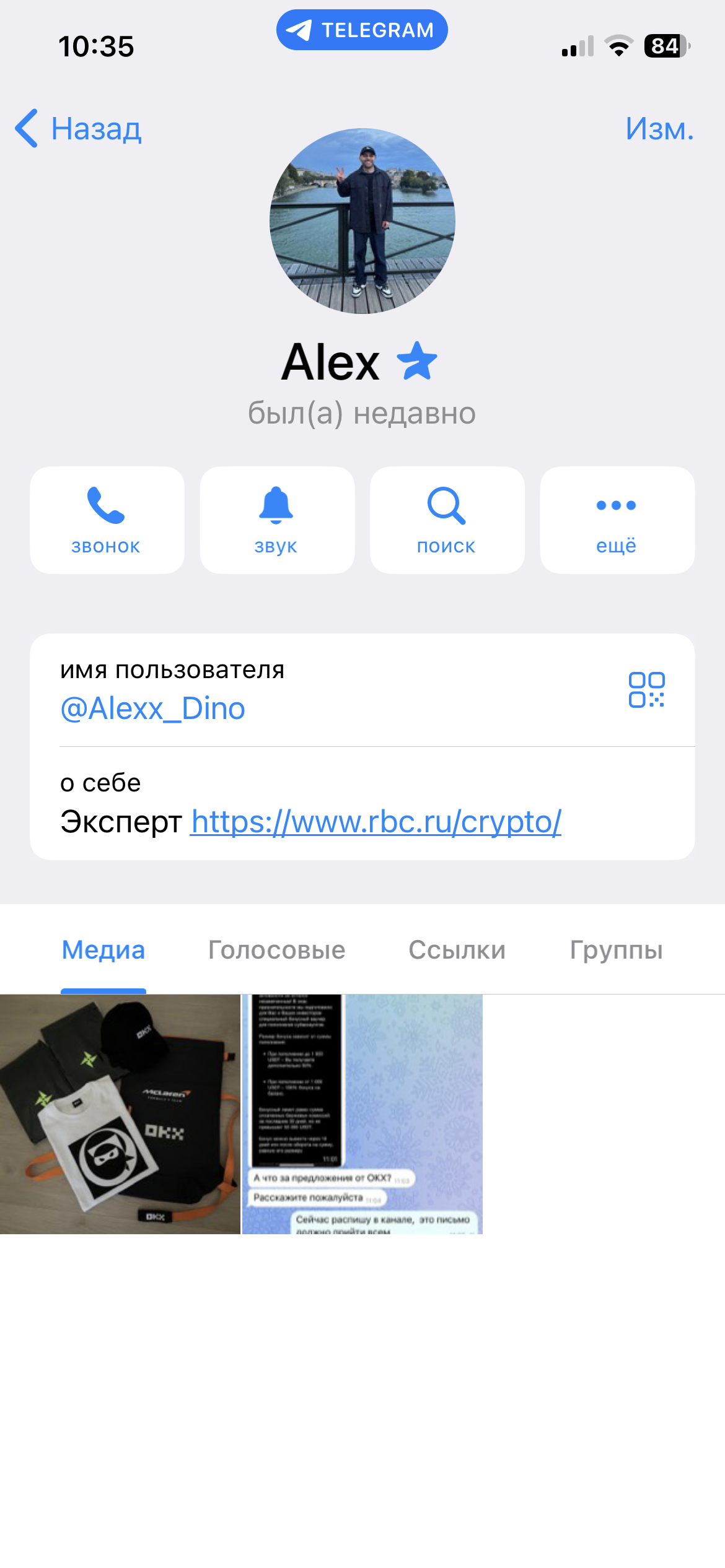725x1568 pixels.
Task: Start a call with the звонок button
Action: (107, 520)
